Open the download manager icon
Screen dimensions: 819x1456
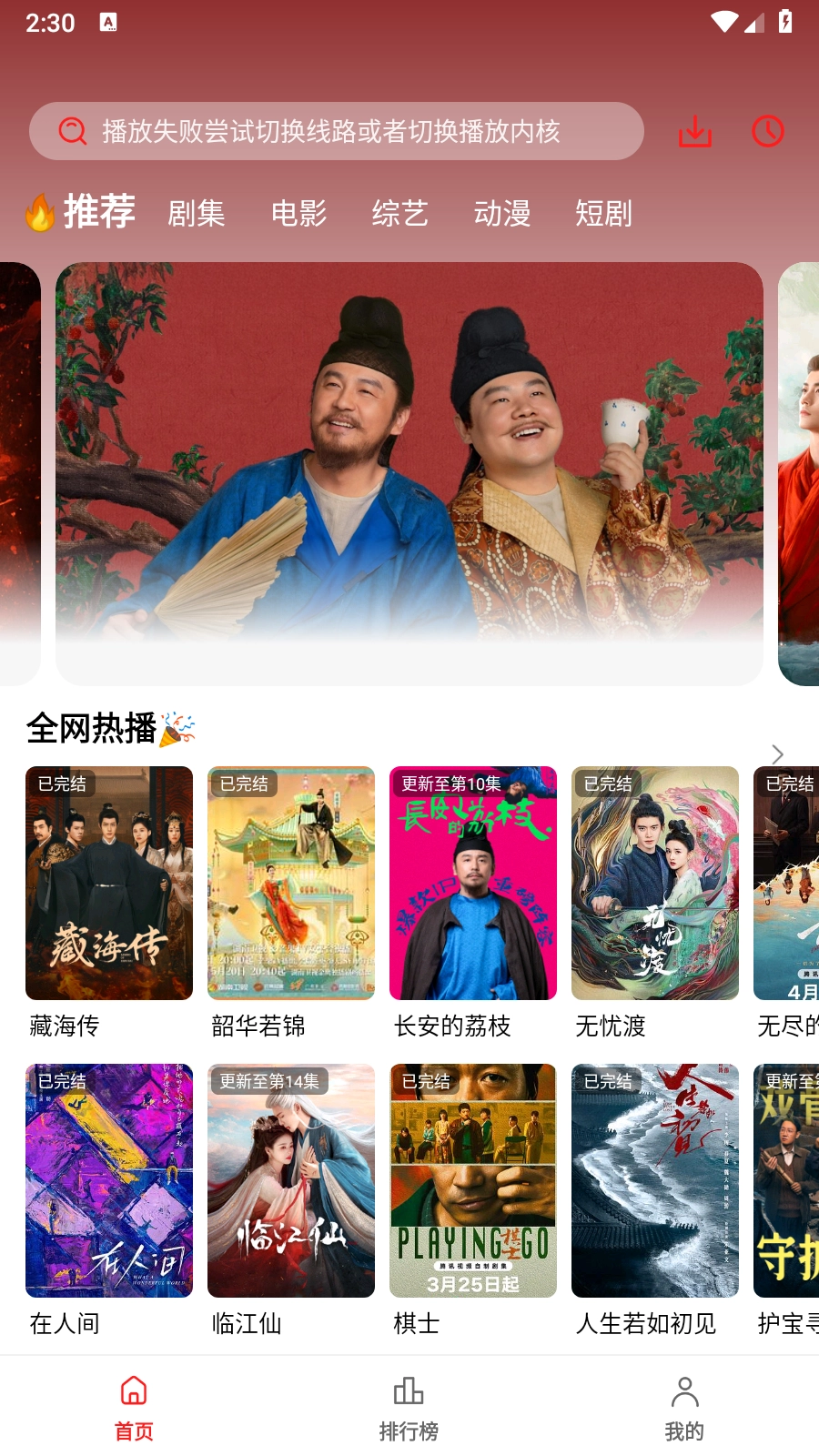pos(696,131)
